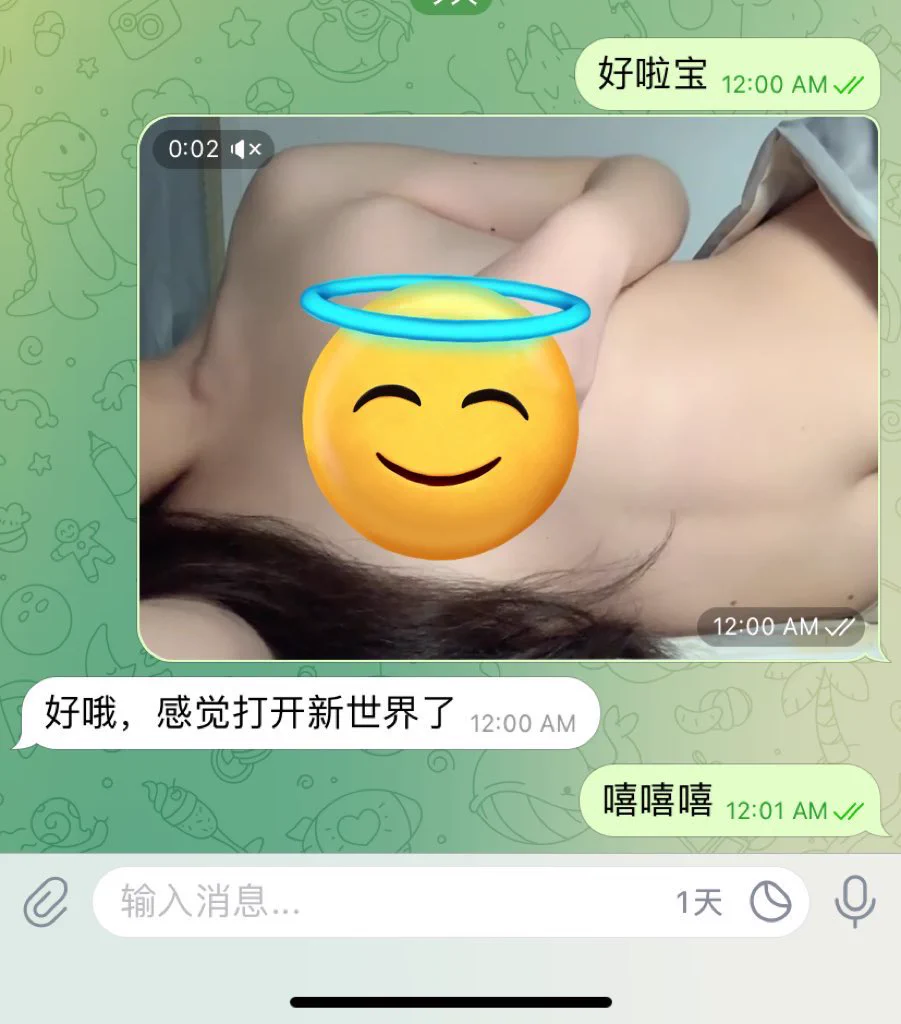Tap the microphone to record voice message

click(x=855, y=902)
